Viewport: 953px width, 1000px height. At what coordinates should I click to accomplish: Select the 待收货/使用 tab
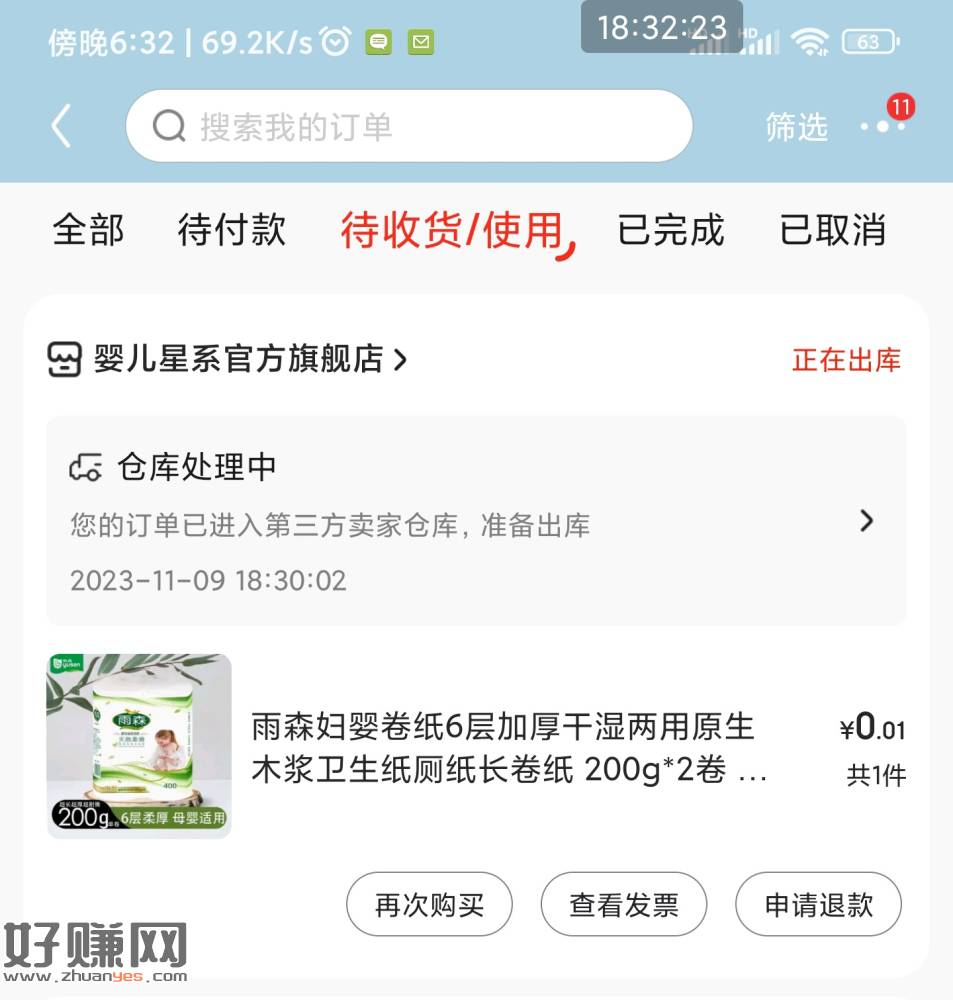coord(452,230)
